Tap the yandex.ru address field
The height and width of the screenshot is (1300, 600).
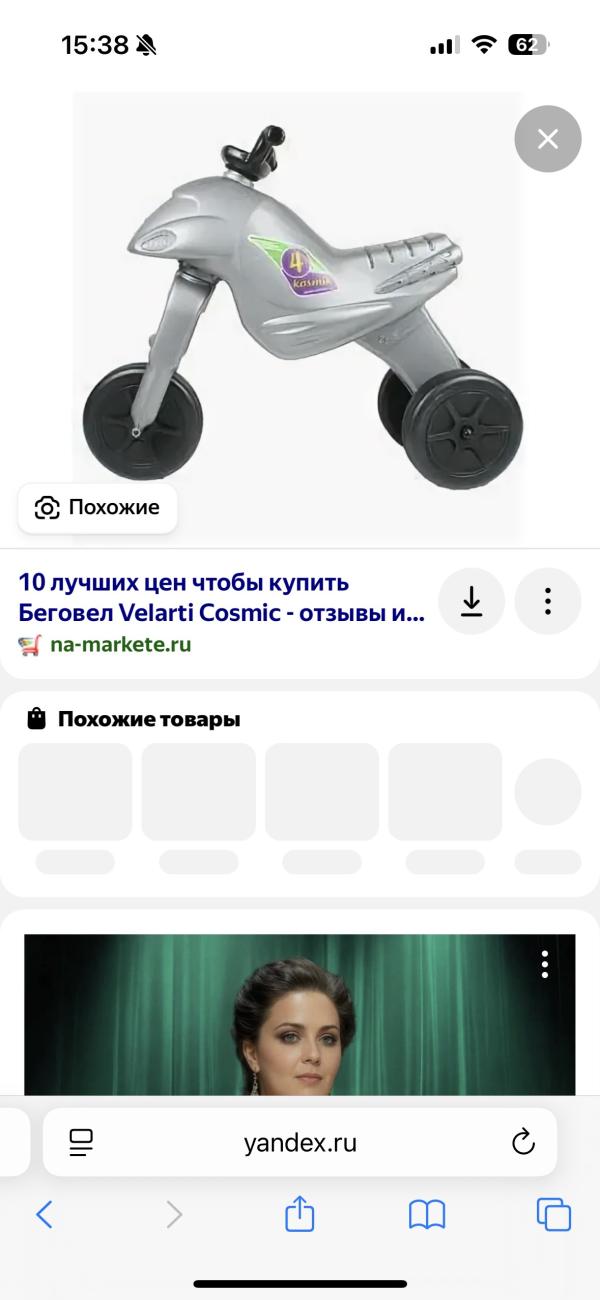tap(300, 1142)
